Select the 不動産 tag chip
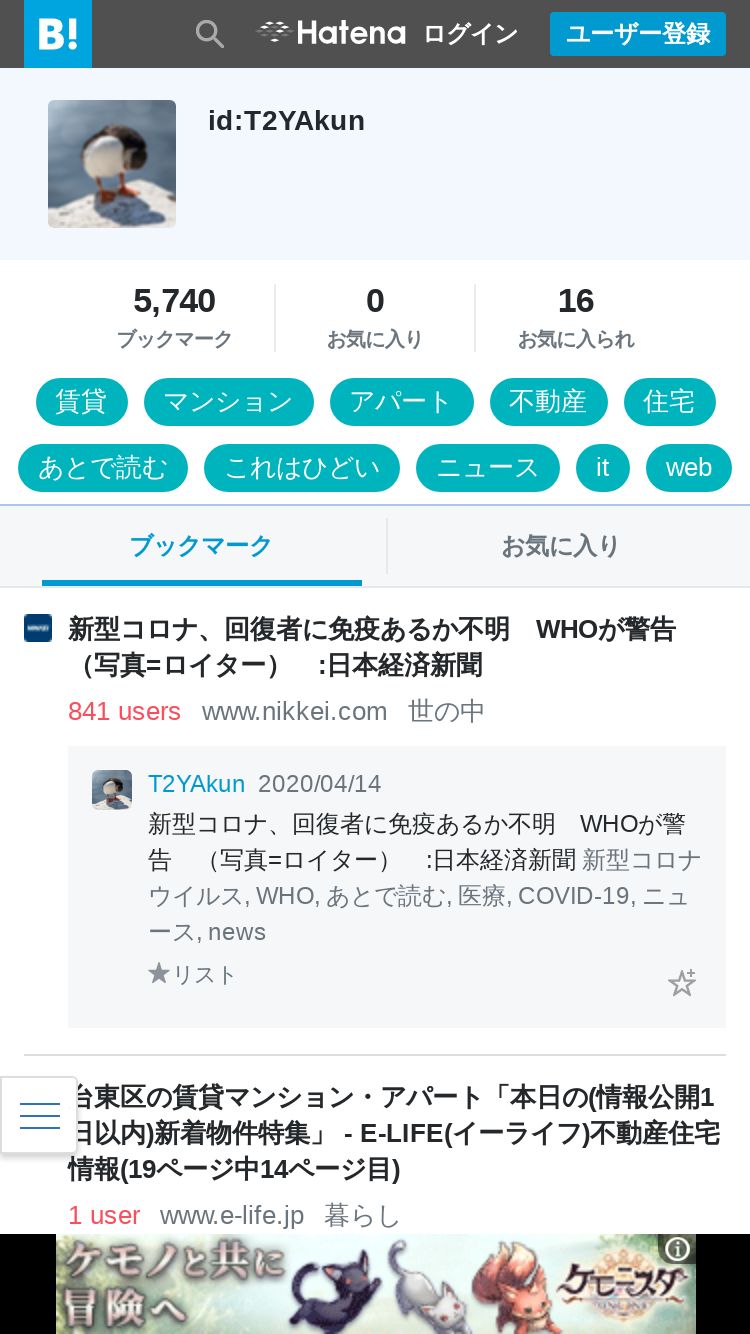The width and height of the screenshot is (750, 1334). click(x=549, y=402)
